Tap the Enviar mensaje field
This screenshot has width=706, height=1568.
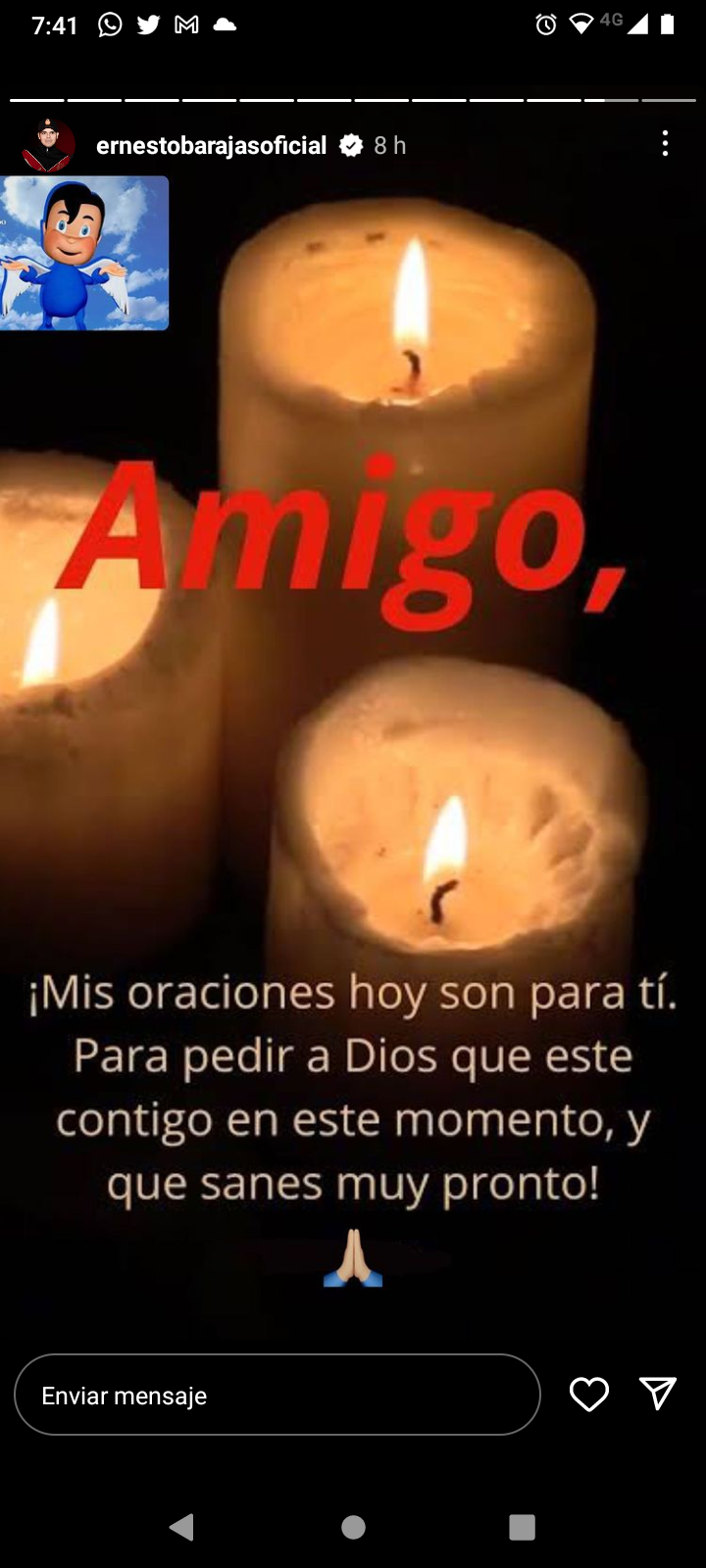(x=277, y=1395)
